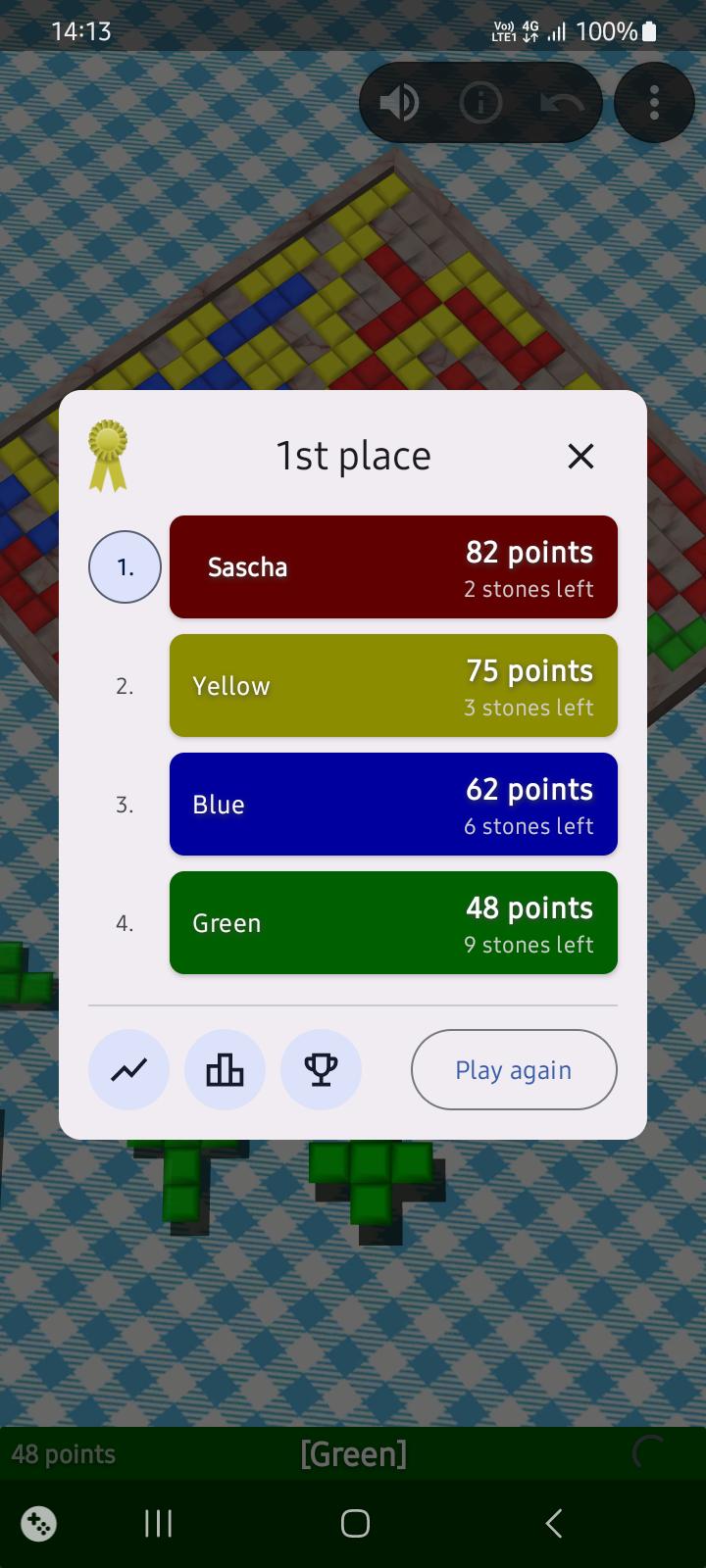The width and height of the screenshot is (706, 1568).
Task: Tap Play again to restart
Action: [x=514, y=1069]
